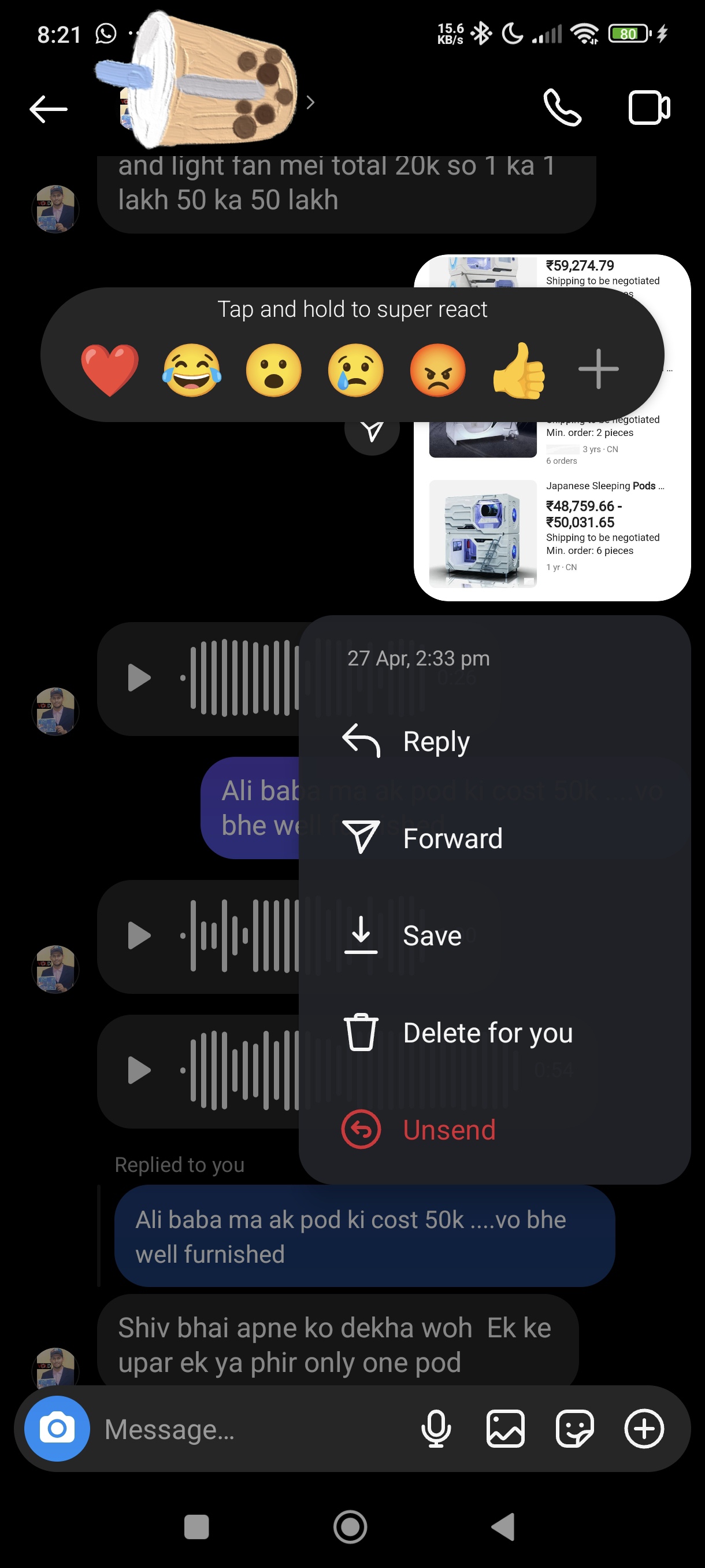705x1568 pixels.
Task: React with the crying face emoji
Action: pos(356,370)
